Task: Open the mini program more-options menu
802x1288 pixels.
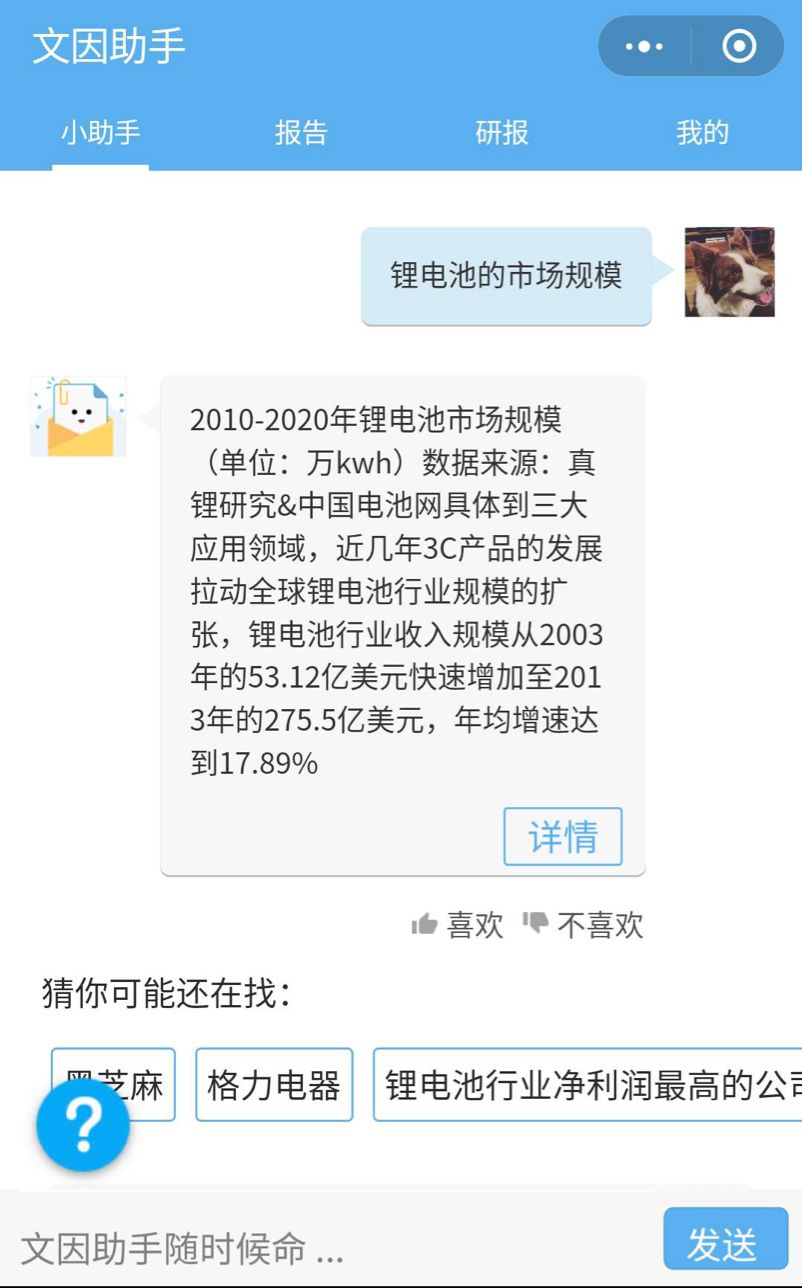Action: tap(644, 47)
